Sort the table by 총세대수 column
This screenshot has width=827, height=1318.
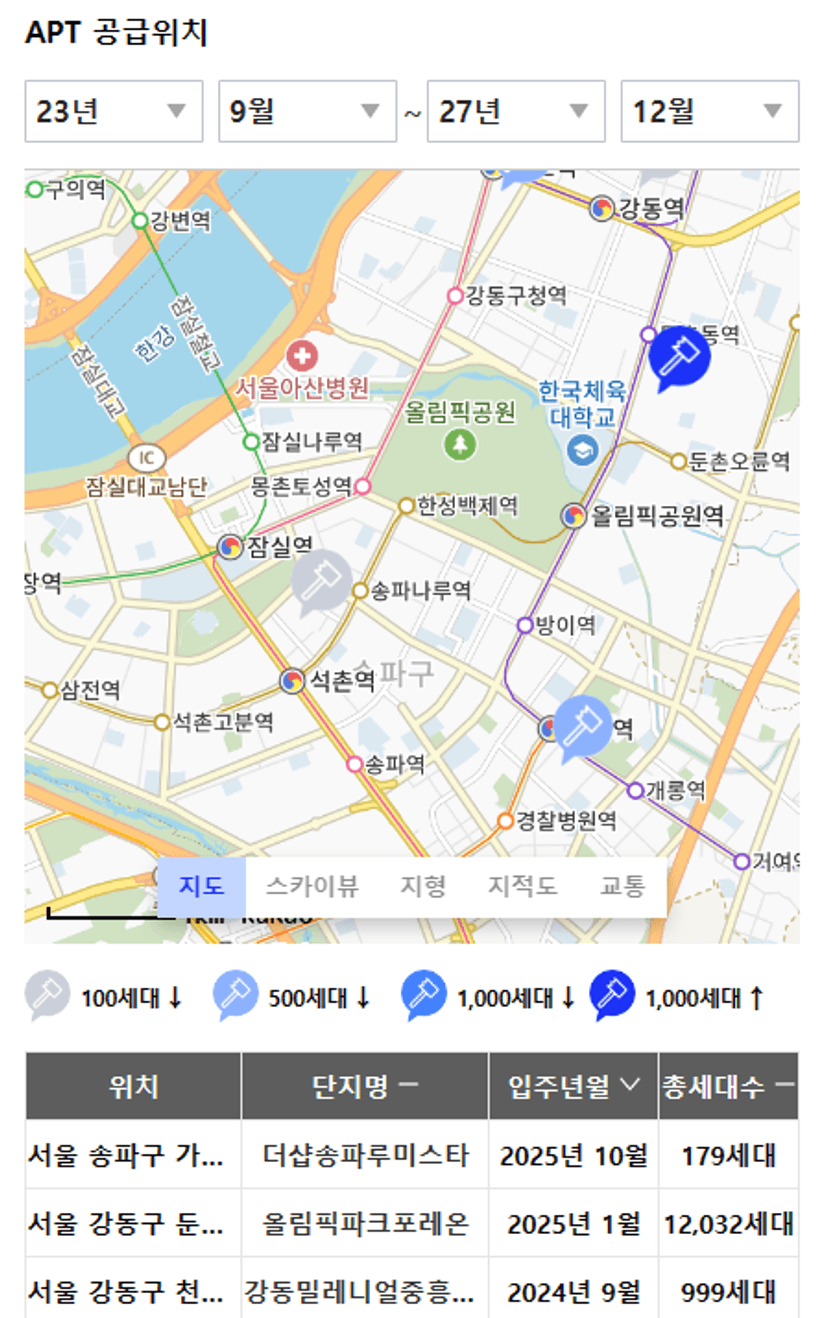727,1087
